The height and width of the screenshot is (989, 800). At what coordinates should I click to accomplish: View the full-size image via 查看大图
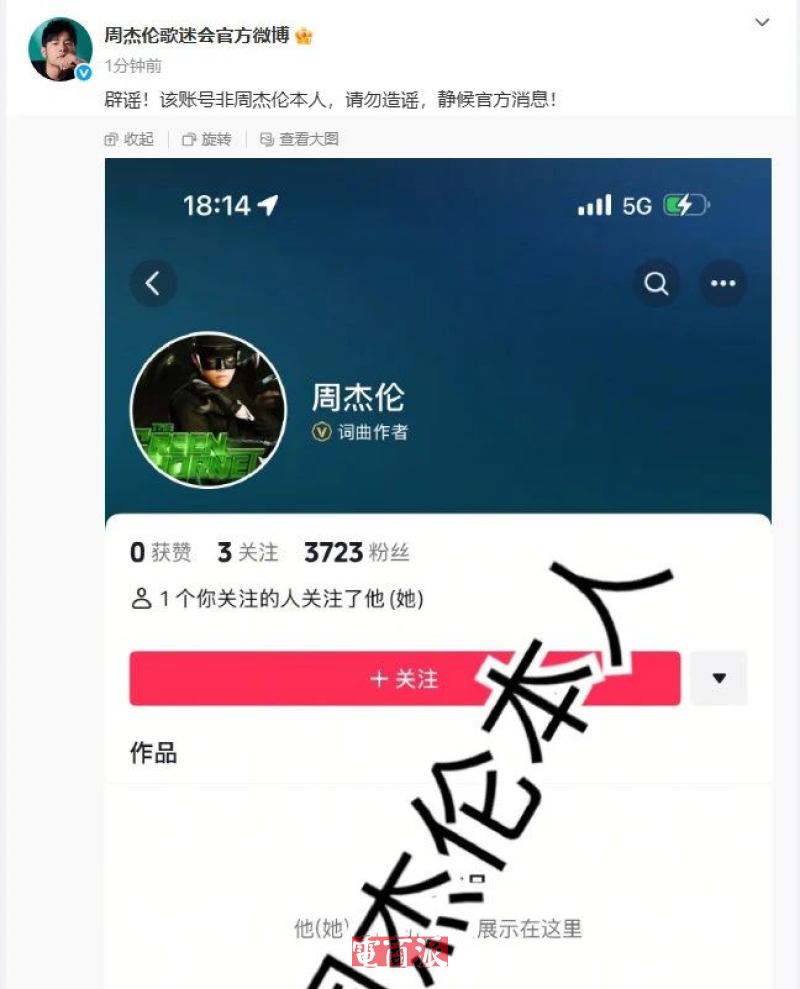298,139
